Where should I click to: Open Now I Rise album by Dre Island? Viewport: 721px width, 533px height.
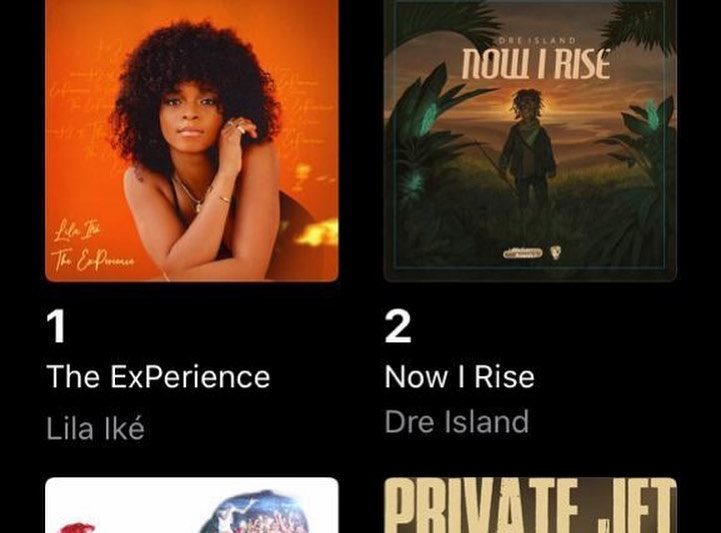(x=530, y=140)
